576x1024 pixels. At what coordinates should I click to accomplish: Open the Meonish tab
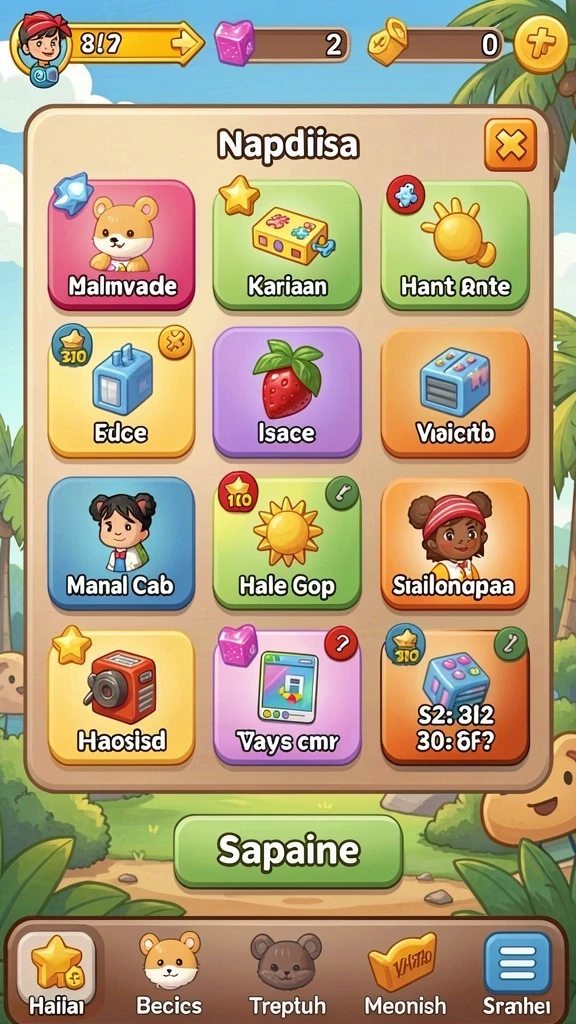406,974
